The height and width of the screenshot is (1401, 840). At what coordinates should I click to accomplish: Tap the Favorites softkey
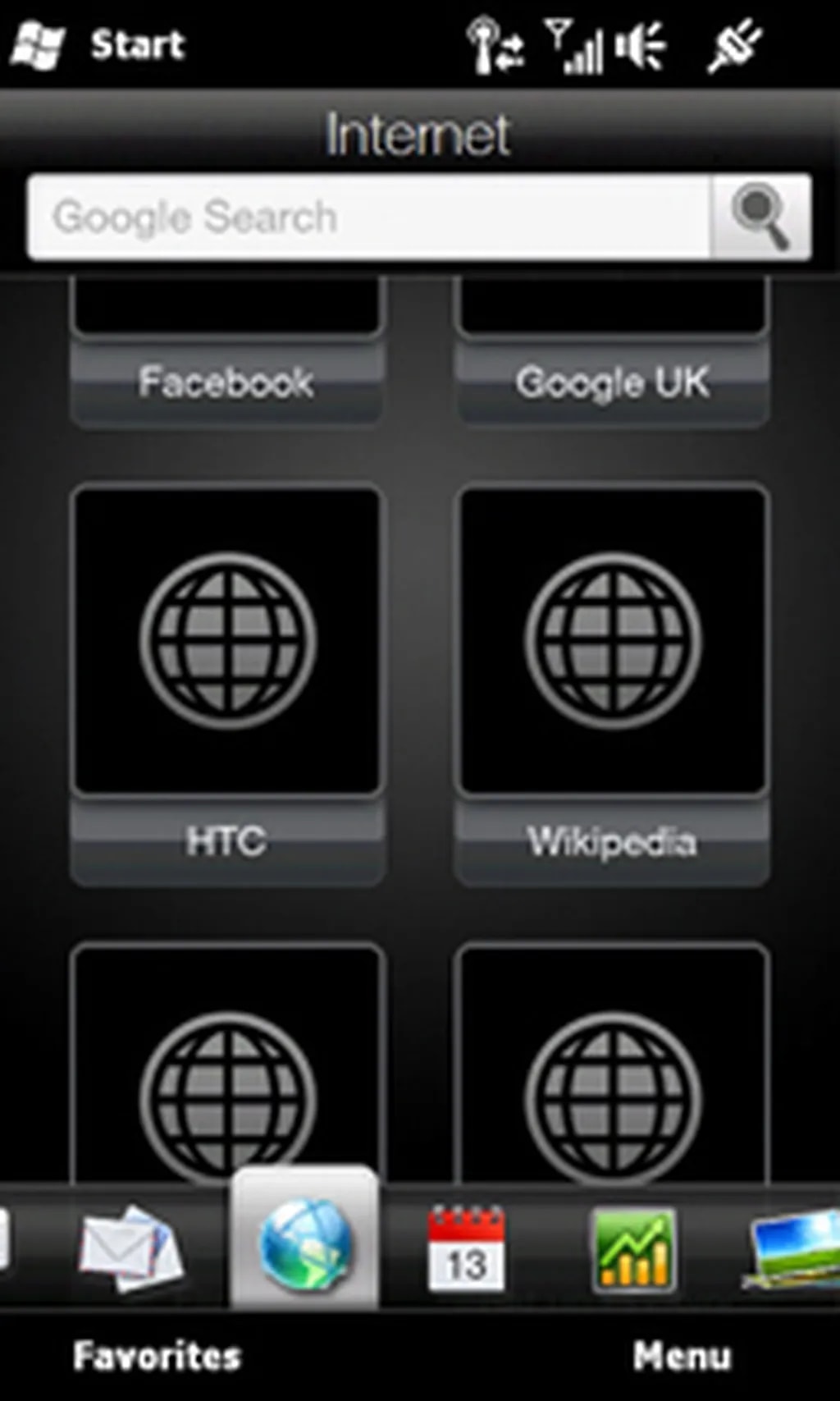[x=157, y=1356]
